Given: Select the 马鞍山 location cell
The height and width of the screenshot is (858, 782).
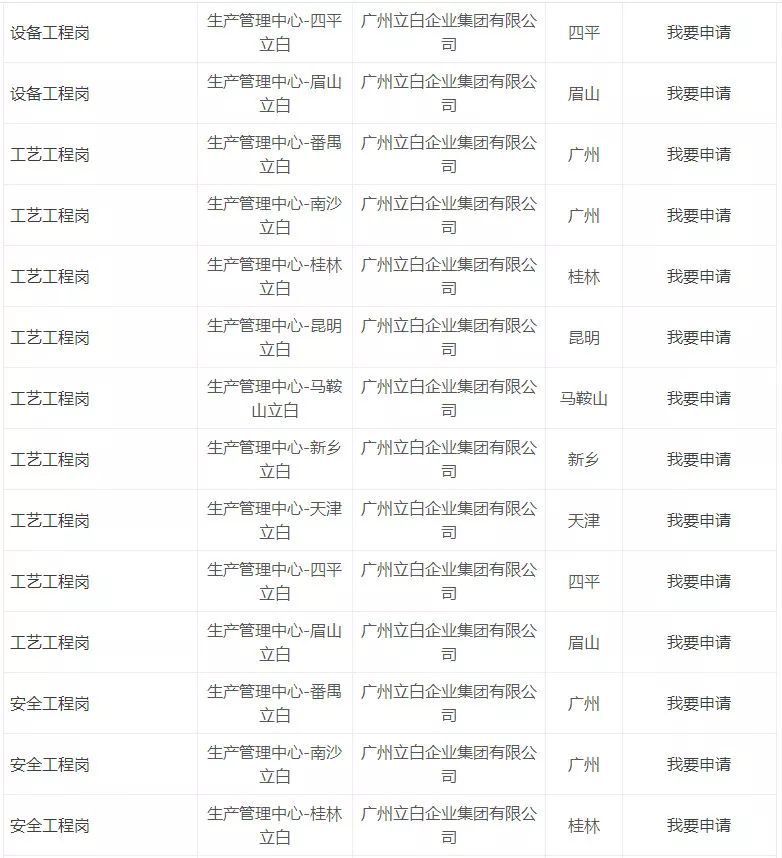Looking at the screenshot, I should coord(585,398).
